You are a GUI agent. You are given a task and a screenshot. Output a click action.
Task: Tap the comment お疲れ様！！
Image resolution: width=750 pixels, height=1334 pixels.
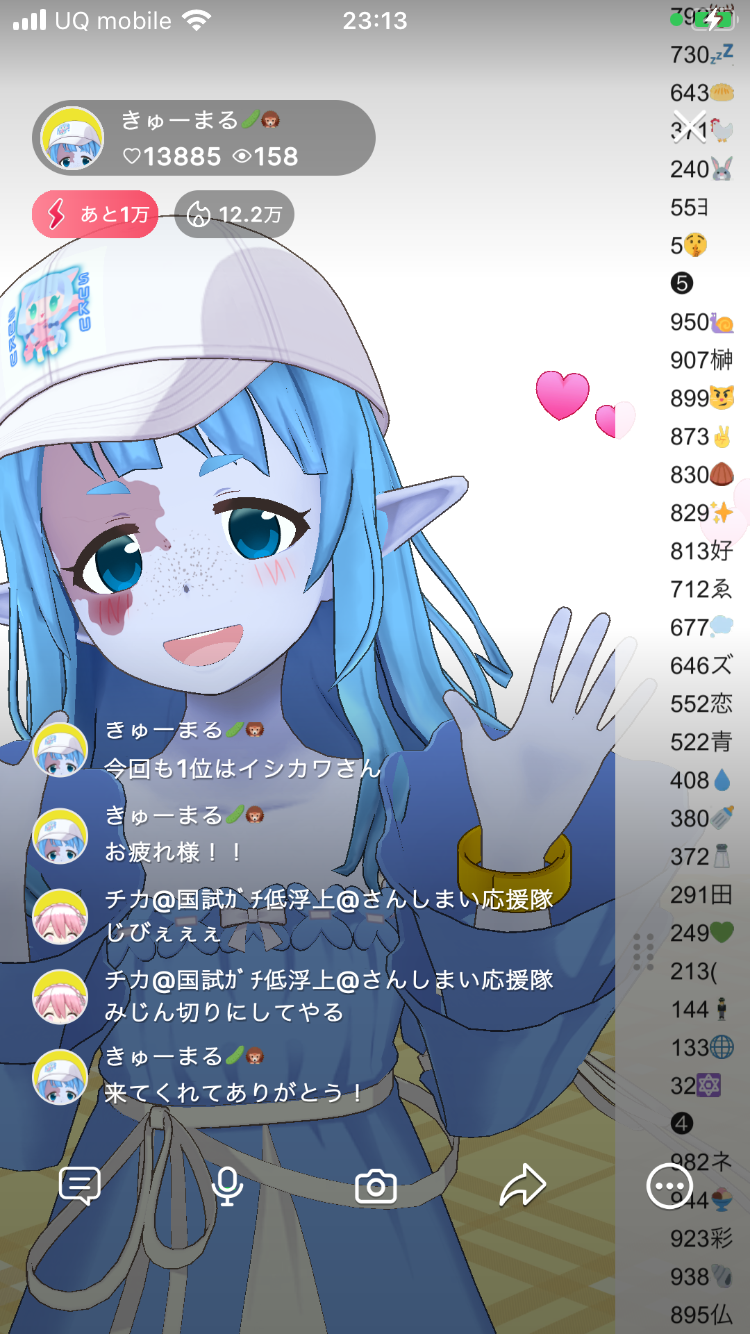coord(174,852)
